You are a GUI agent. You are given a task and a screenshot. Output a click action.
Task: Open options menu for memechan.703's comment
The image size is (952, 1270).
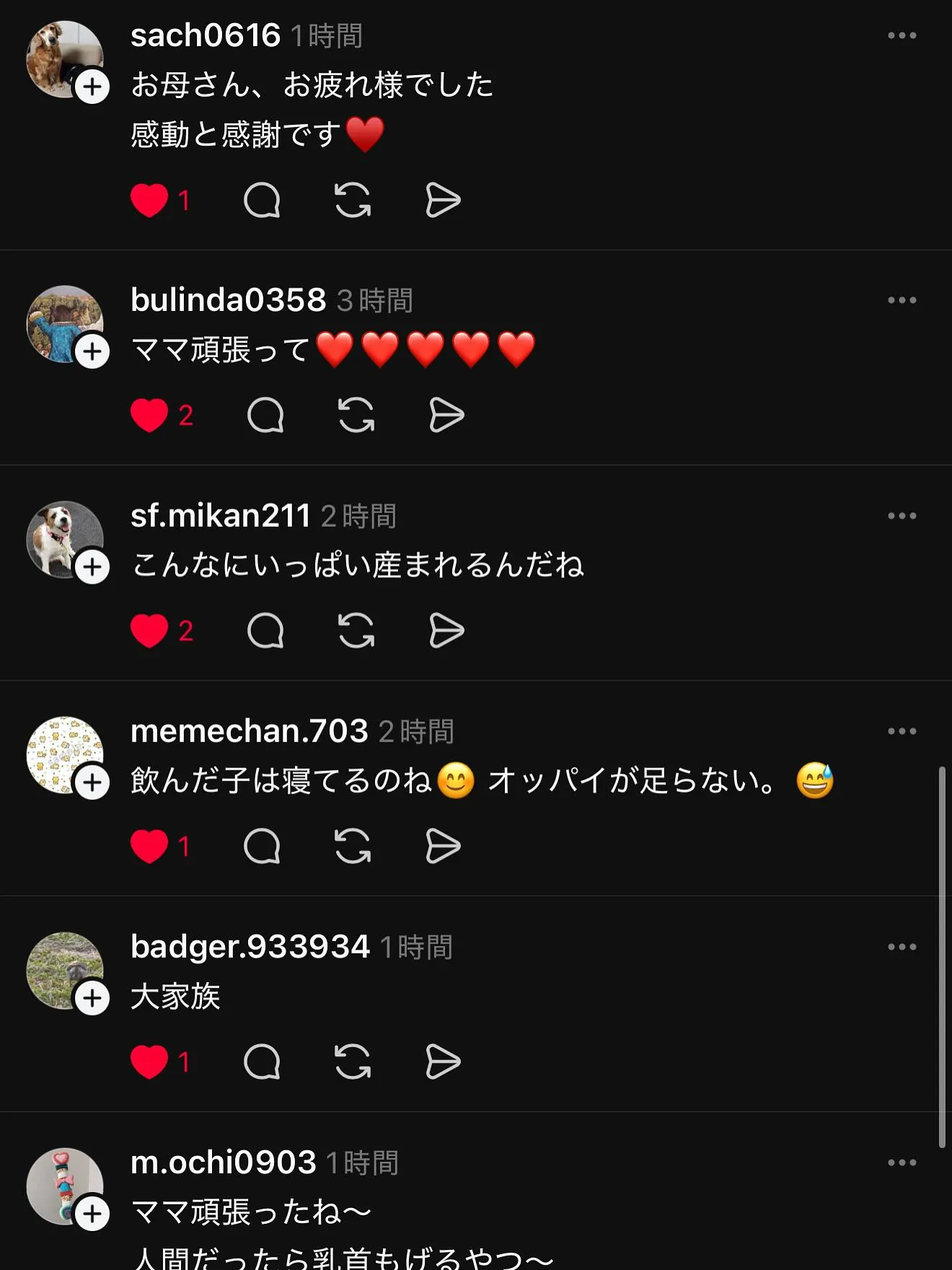tap(901, 730)
